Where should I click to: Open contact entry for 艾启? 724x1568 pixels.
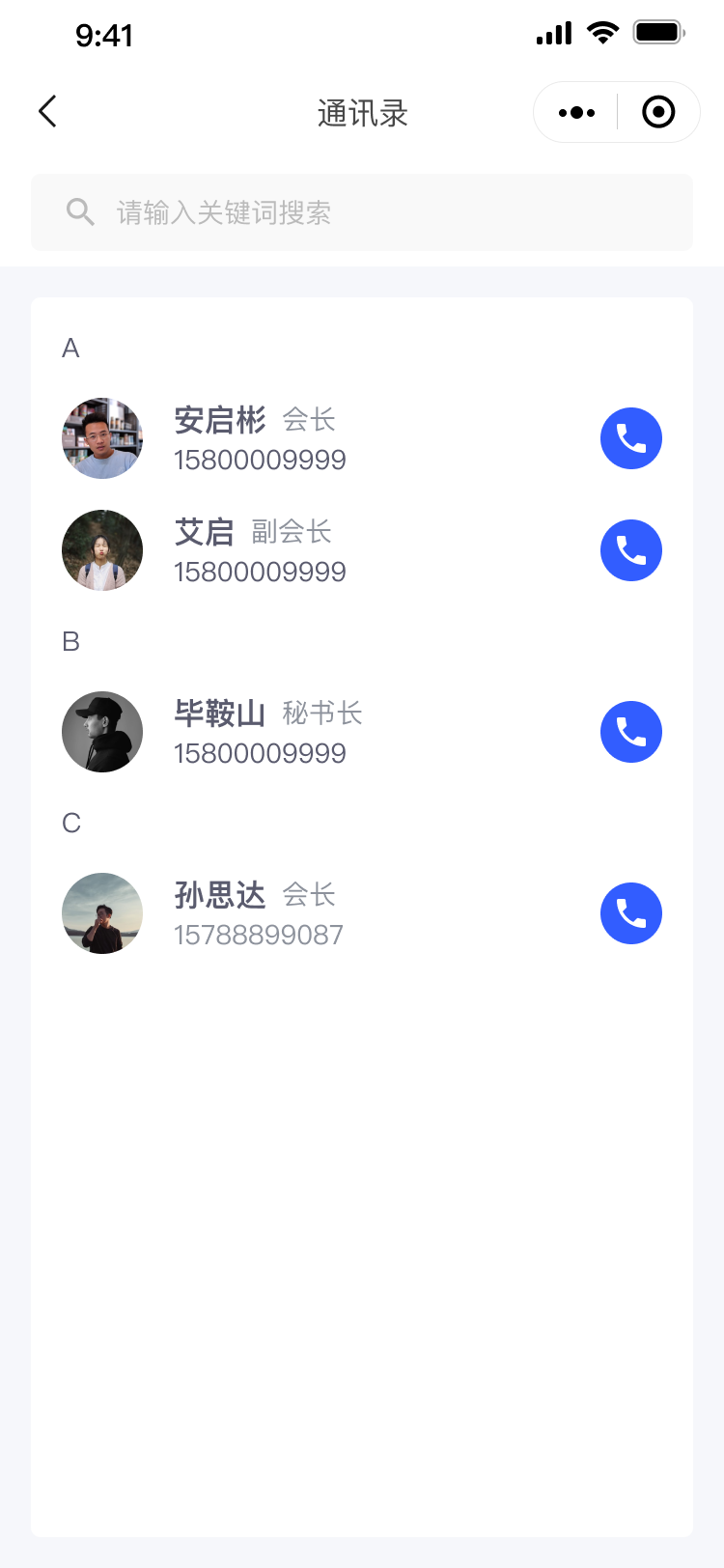point(261,551)
